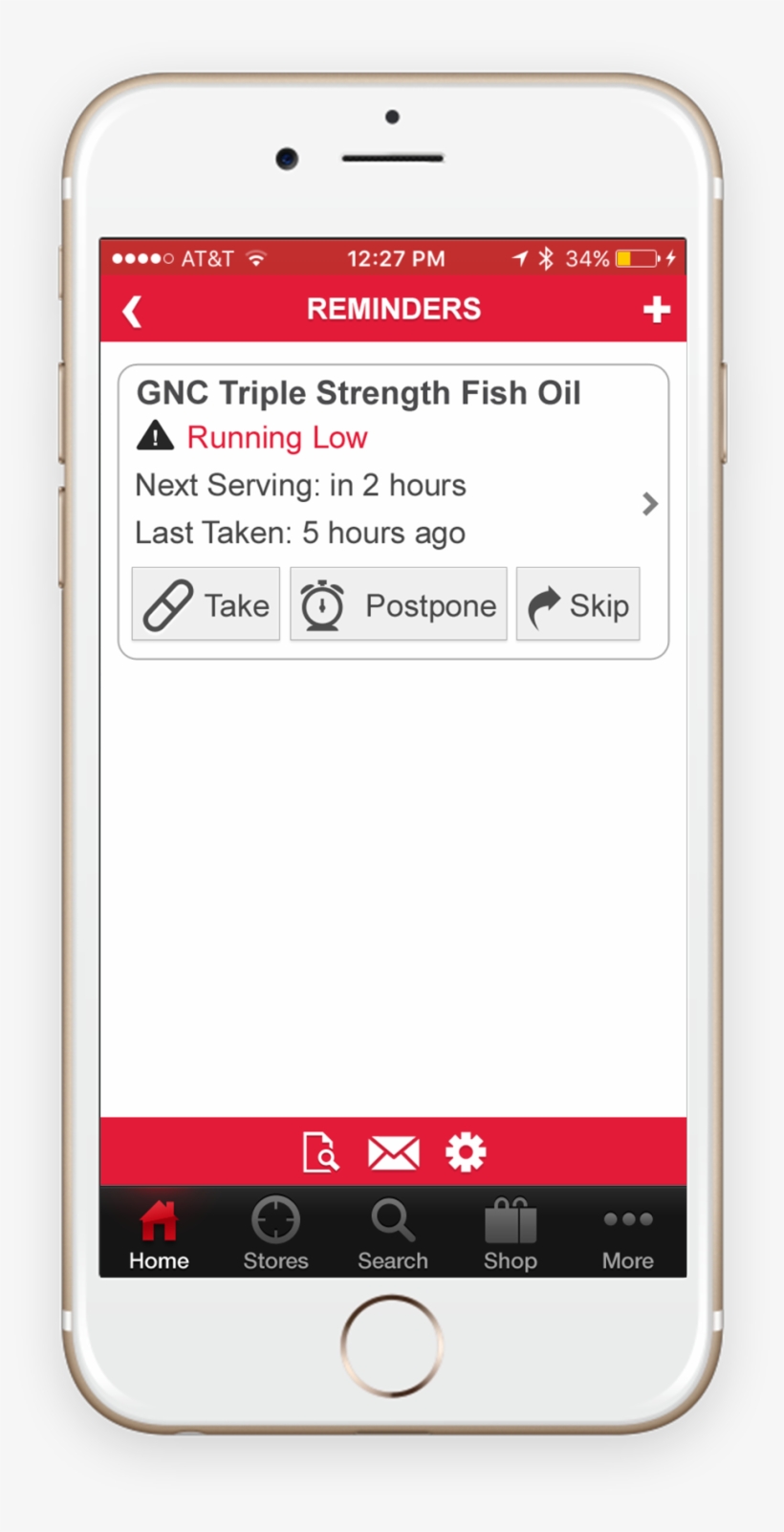Tap the Running Low warning triangle
The width and height of the screenshot is (784, 1532).
pyautogui.click(x=155, y=436)
